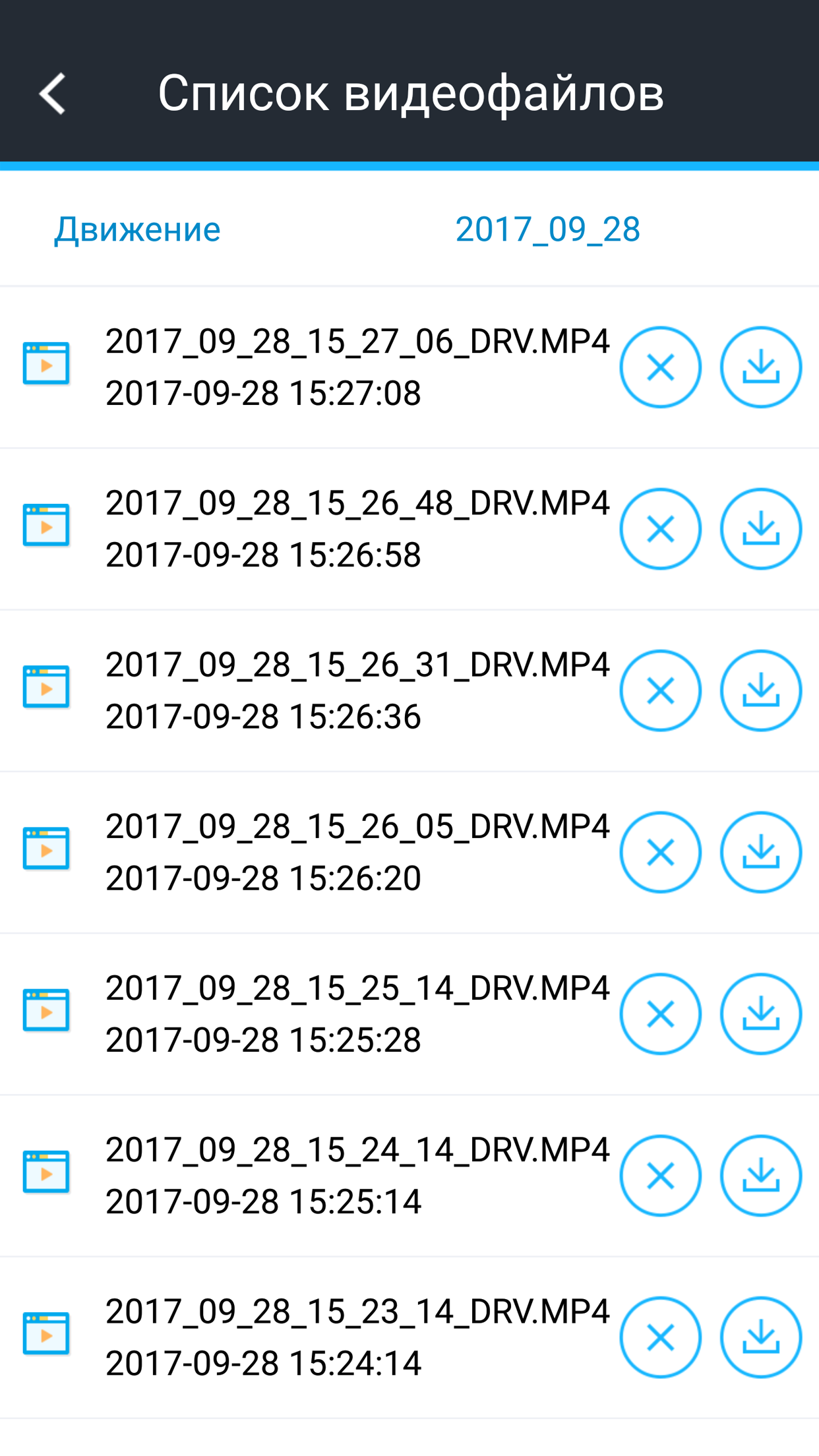Download video 2017_09_28_15_26_05_DRV.MP4
The image size is (819, 1456).
pyautogui.click(x=761, y=851)
